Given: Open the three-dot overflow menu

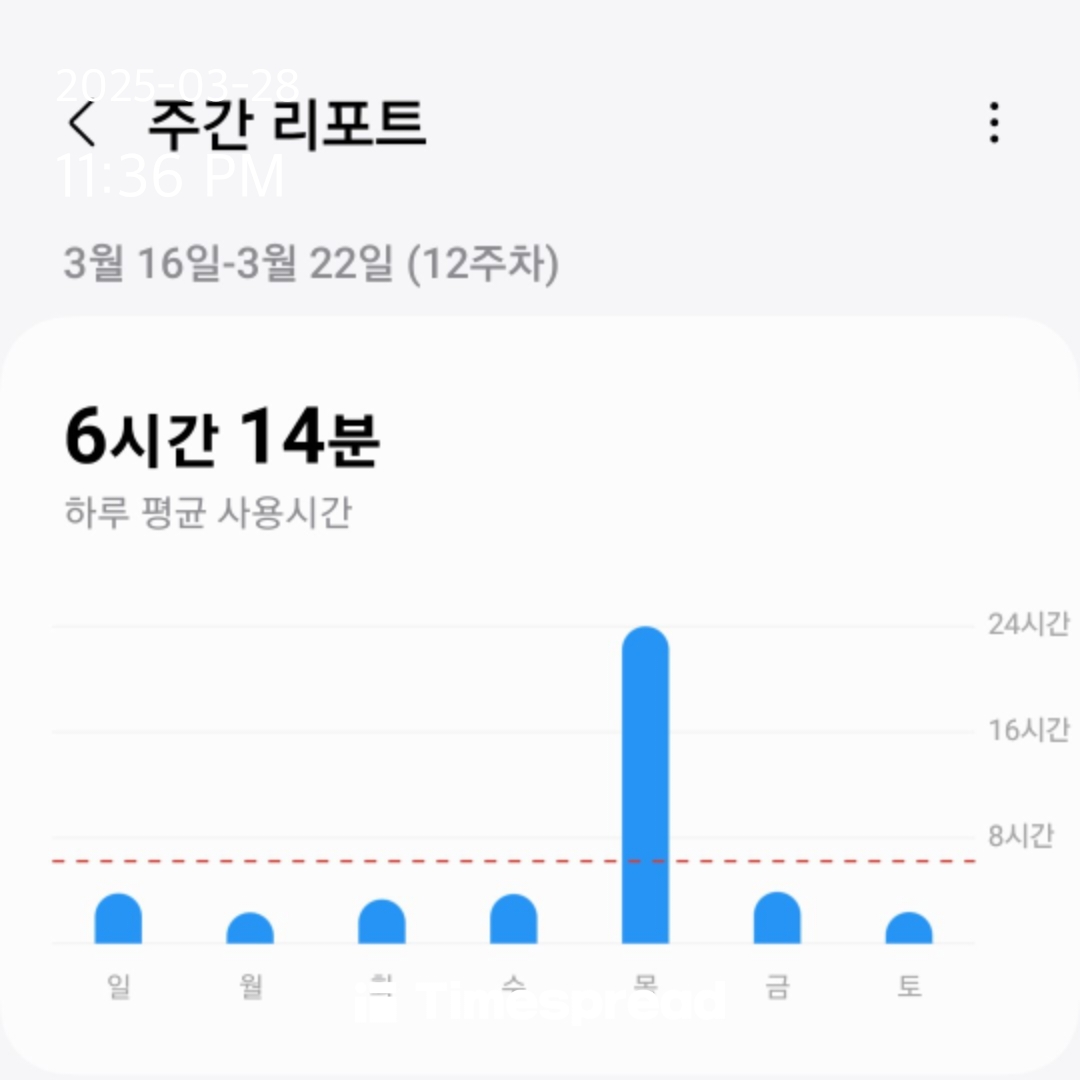Looking at the screenshot, I should (x=993, y=123).
